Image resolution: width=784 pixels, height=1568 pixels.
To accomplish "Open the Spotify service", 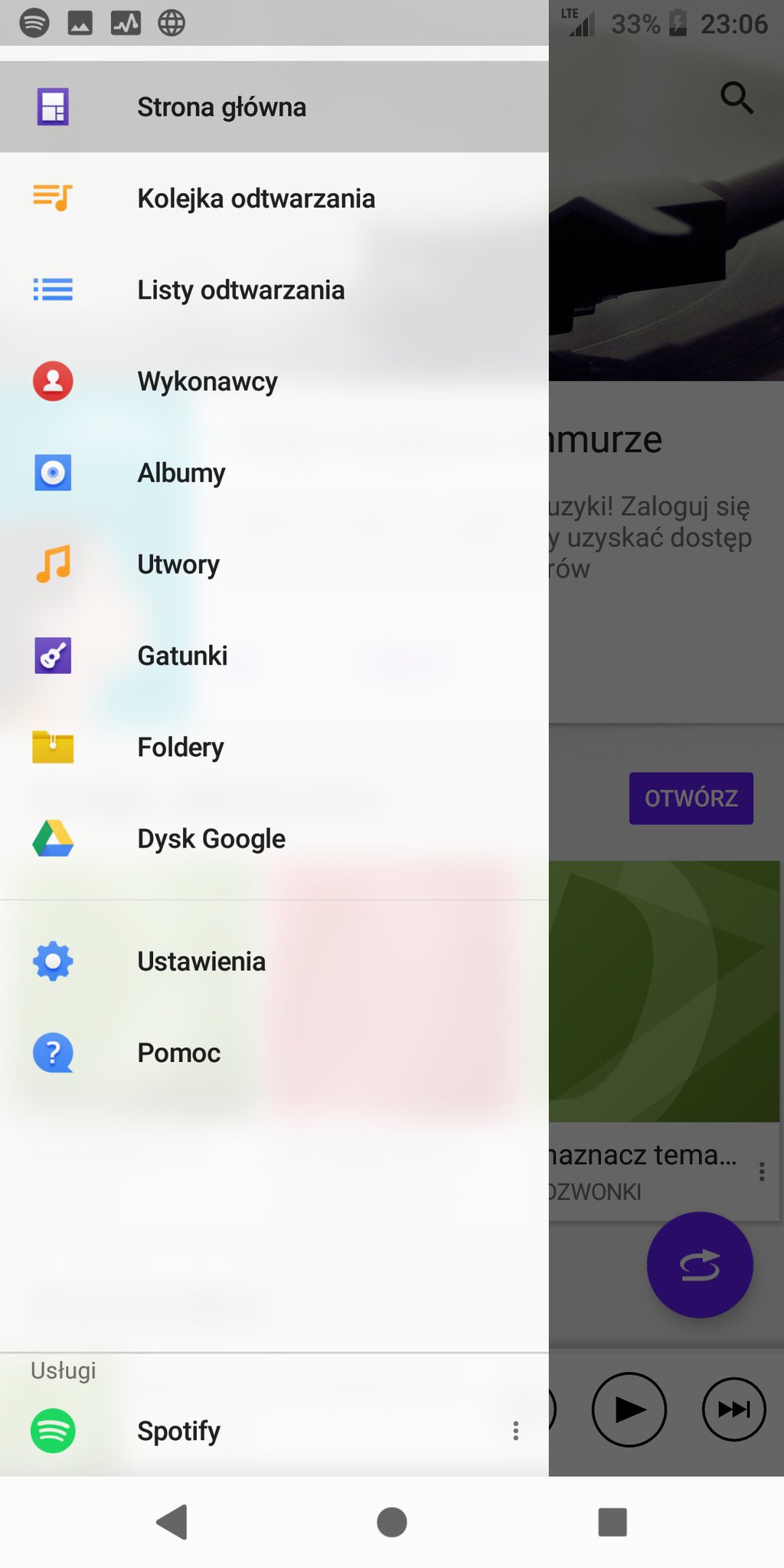I will 178,1431.
